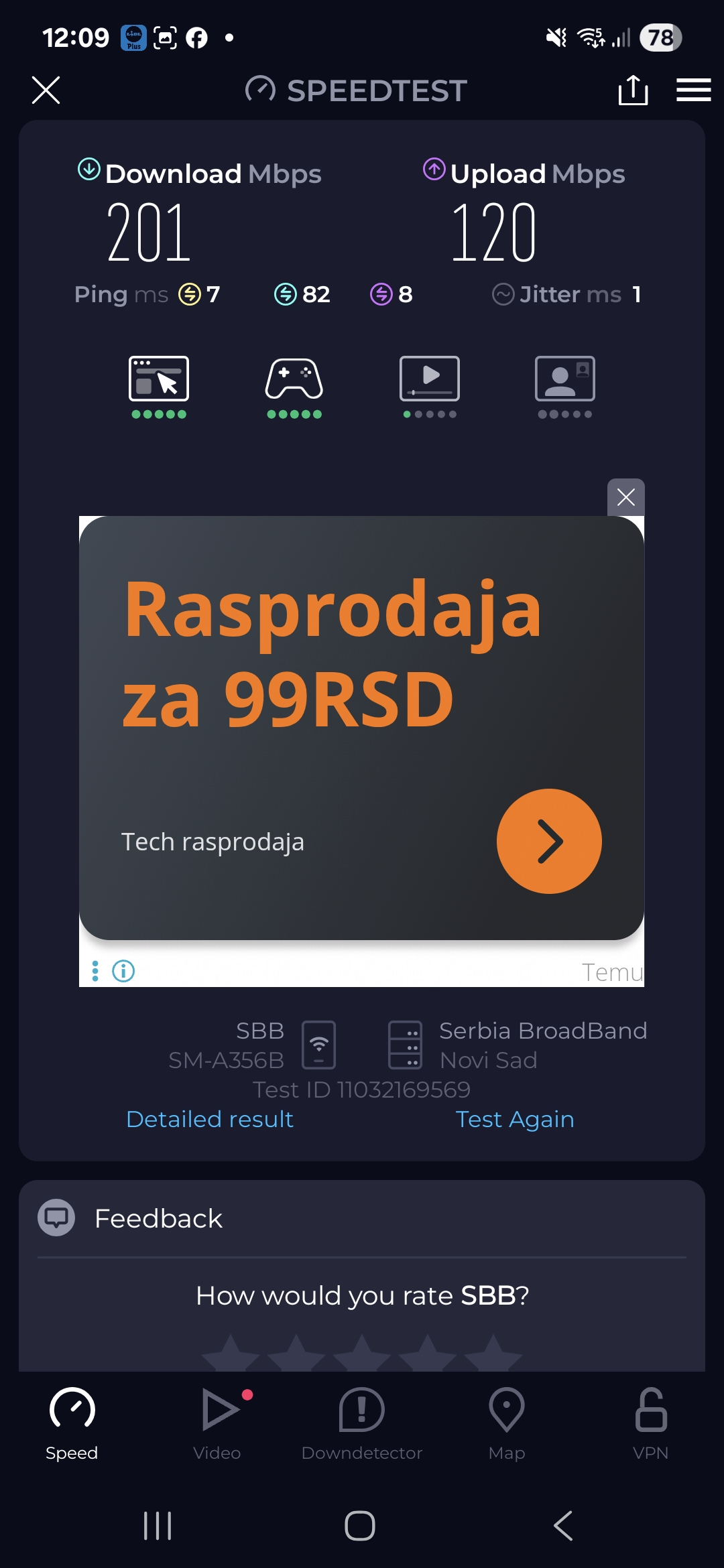Dismiss the Temu advertisement
This screenshot has width=724, height=1568.
coord(625,497)
